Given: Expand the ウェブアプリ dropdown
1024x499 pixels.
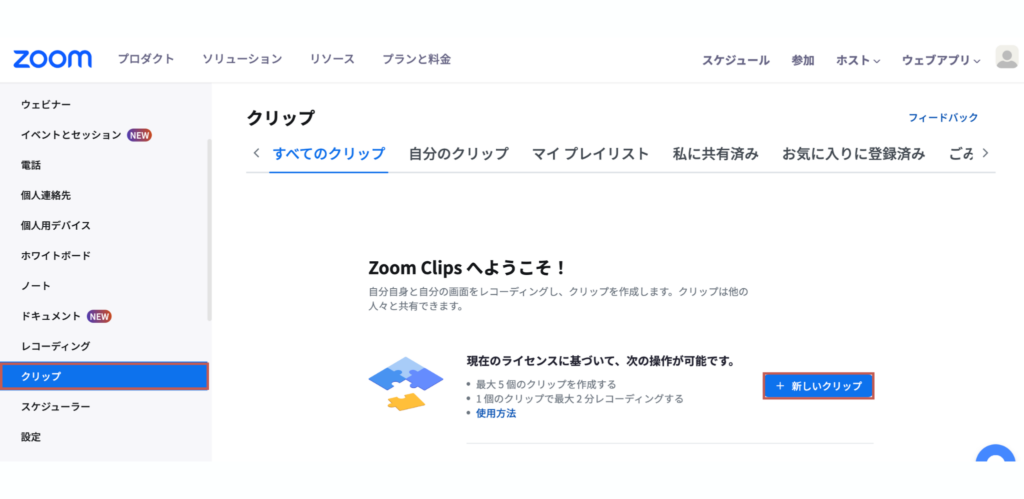Looking at the screenshot, I should click(x=941, y=60).
